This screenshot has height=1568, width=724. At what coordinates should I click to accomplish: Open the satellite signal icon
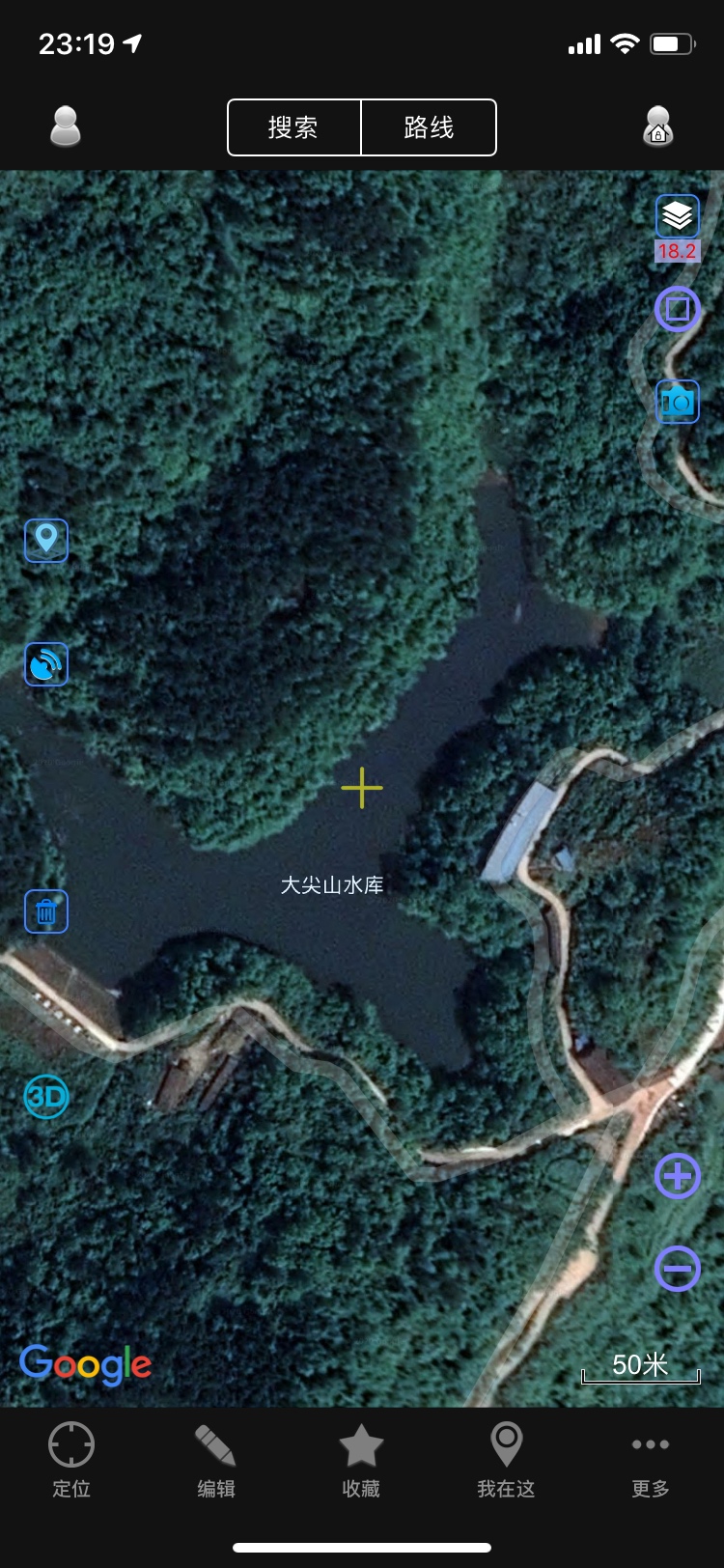(x=46, y=664)
